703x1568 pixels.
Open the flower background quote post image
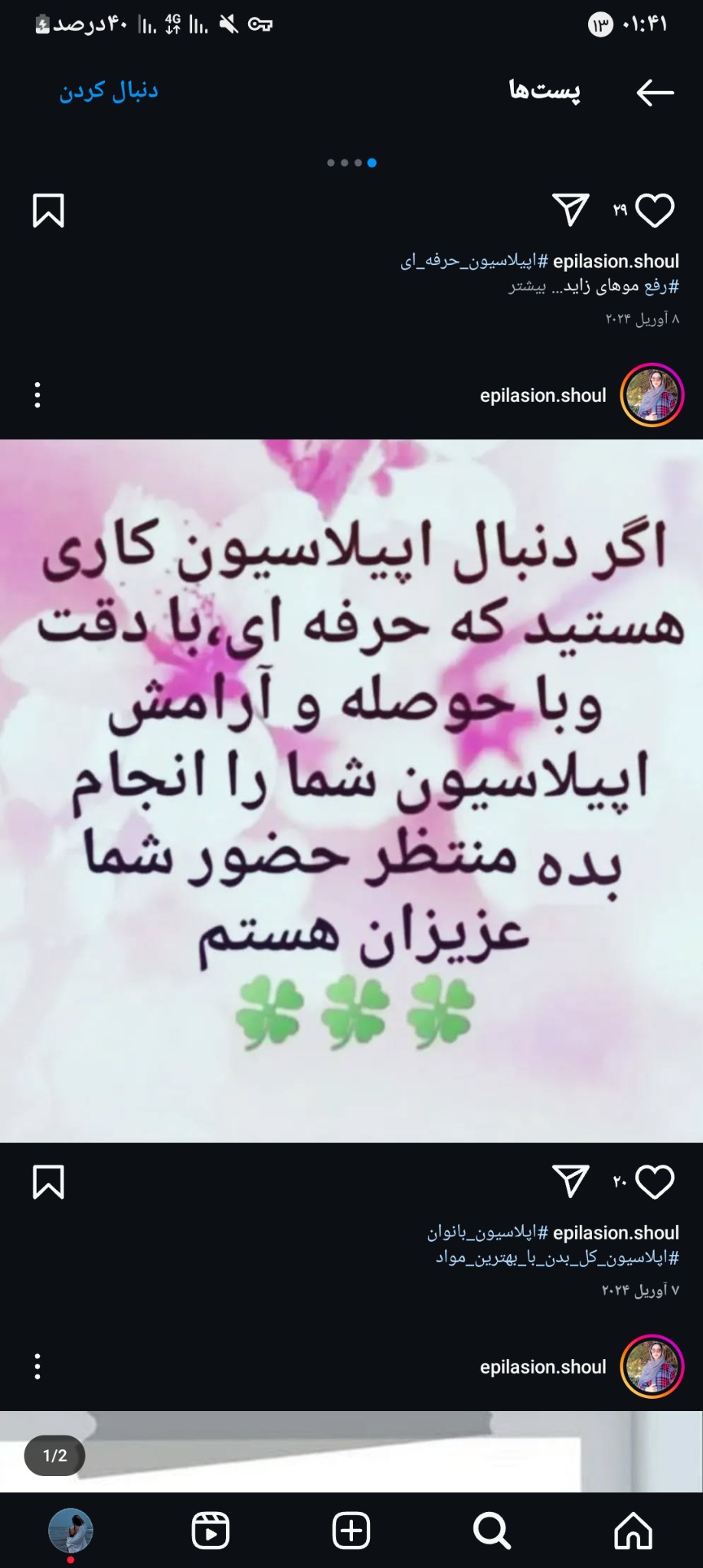[x=351, y=790]
